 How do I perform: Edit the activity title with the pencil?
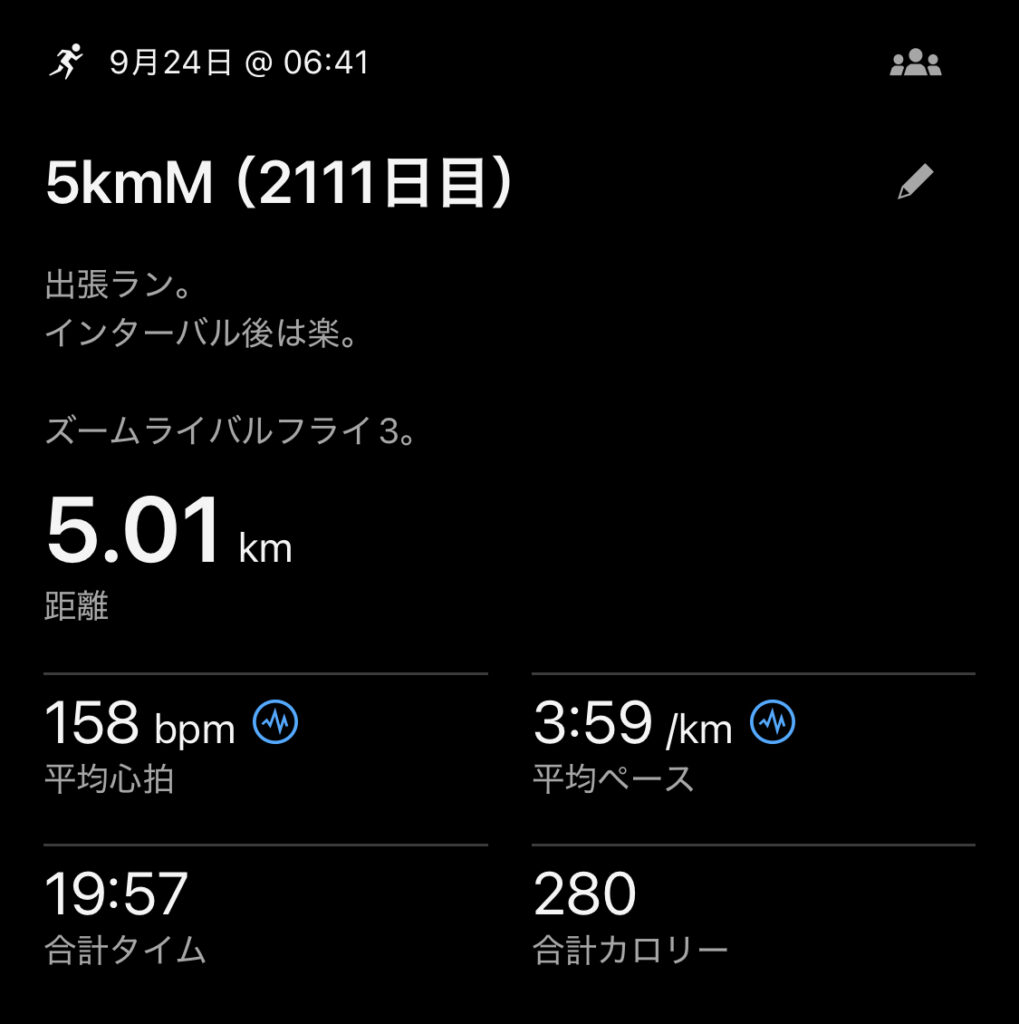point(915,183)
